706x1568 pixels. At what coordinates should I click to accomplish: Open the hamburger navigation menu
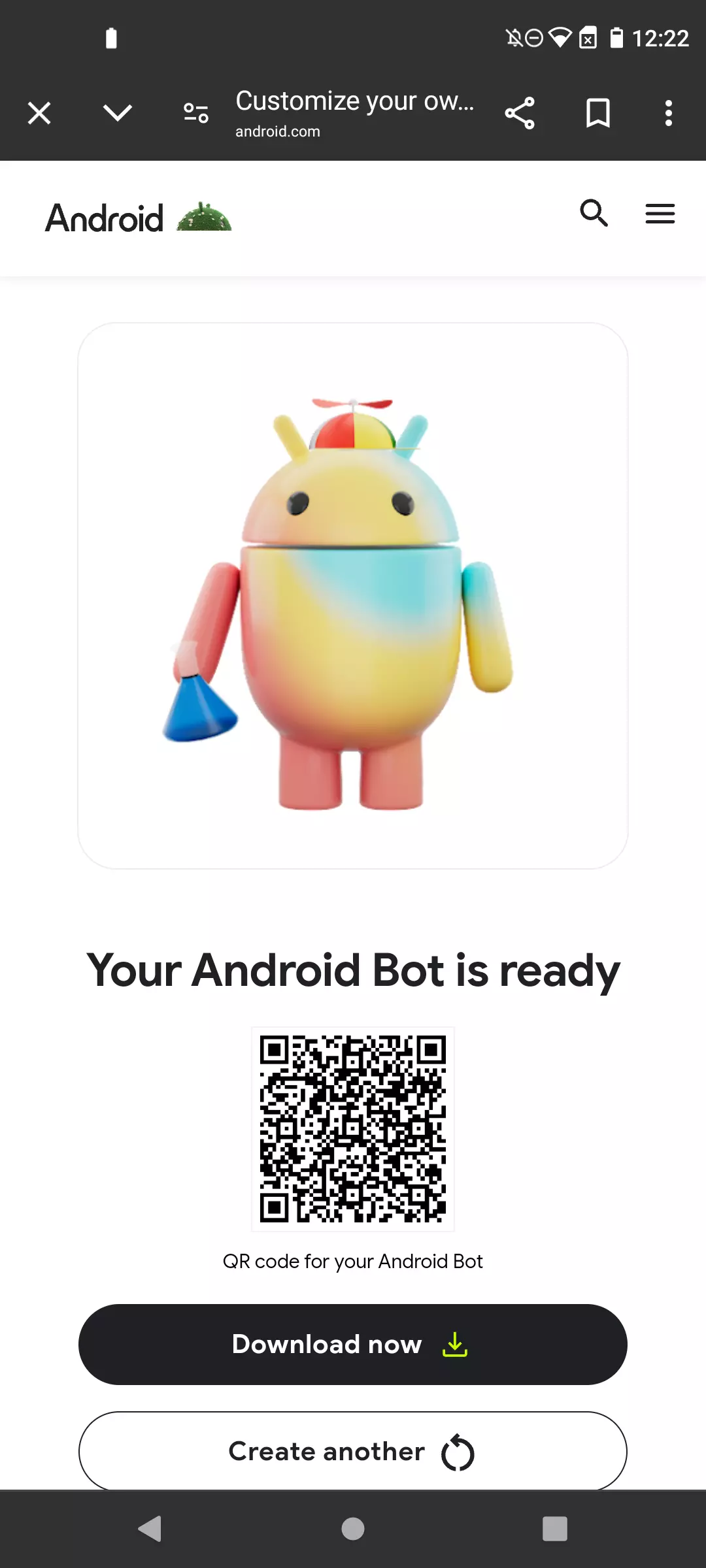(660, 214)
